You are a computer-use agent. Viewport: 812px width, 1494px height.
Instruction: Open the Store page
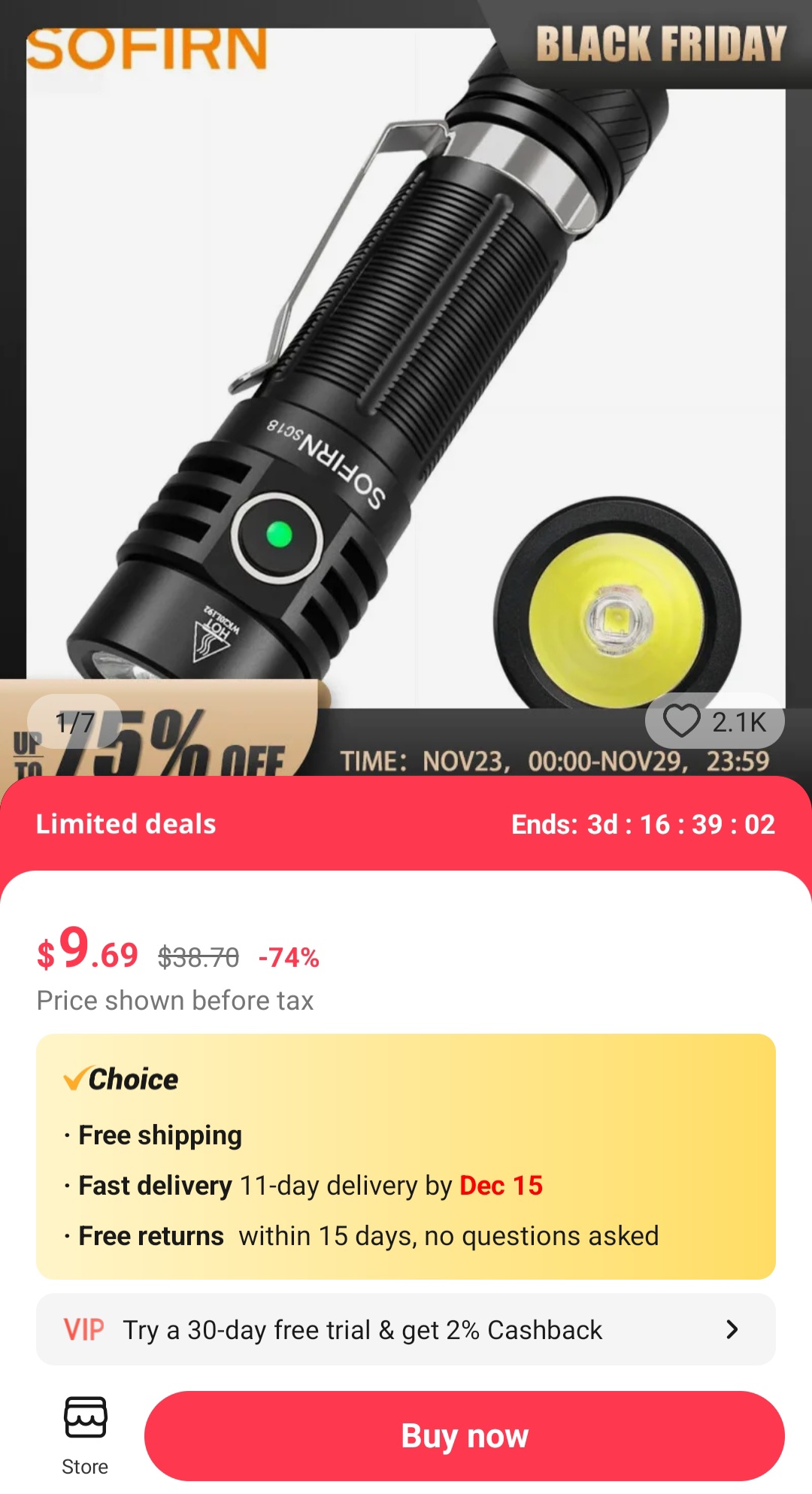tap(85, 1435)
